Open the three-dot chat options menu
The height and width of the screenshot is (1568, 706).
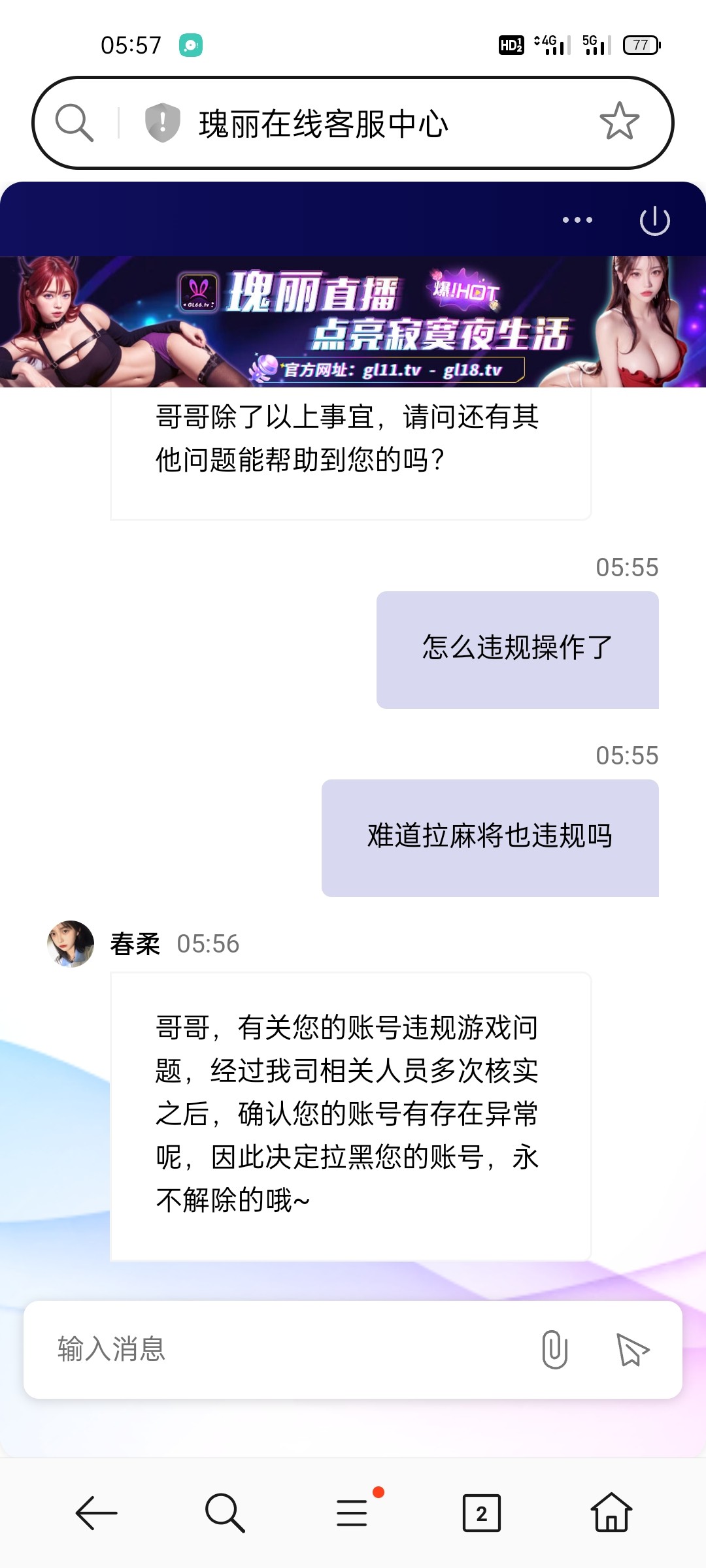tap(577, 220)
